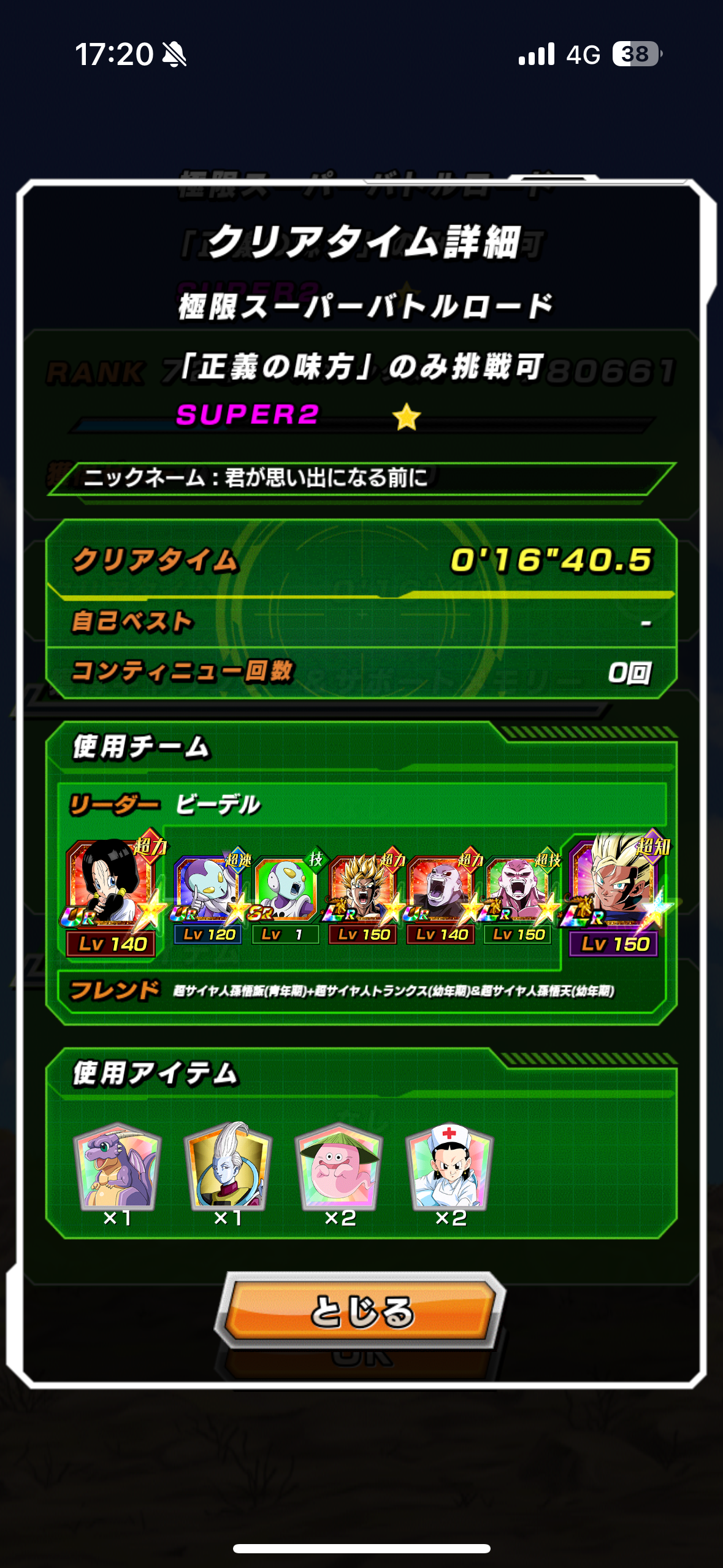Tap the SR Lv 1 character card
Screen dimensions: 723x1568
click(285, 896)
